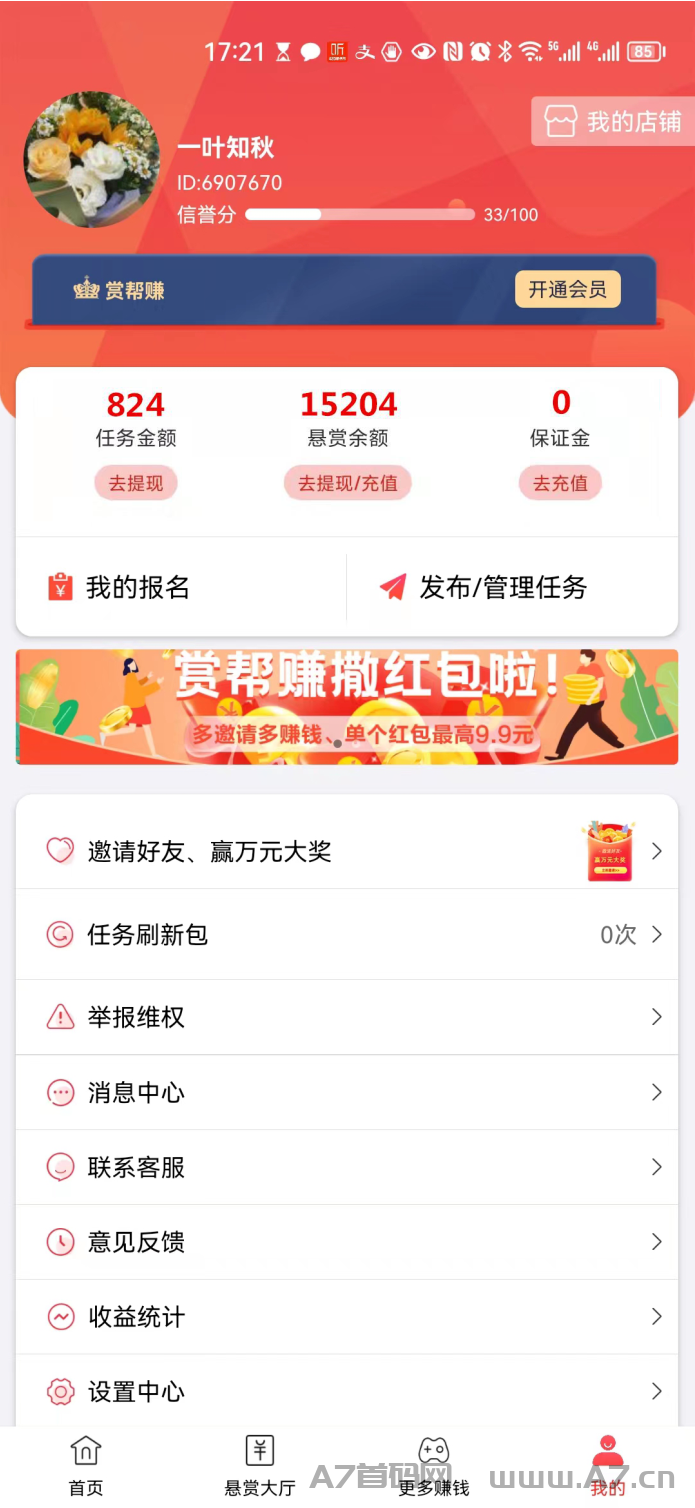Open 设置中心 row

tap(347, 1391)
